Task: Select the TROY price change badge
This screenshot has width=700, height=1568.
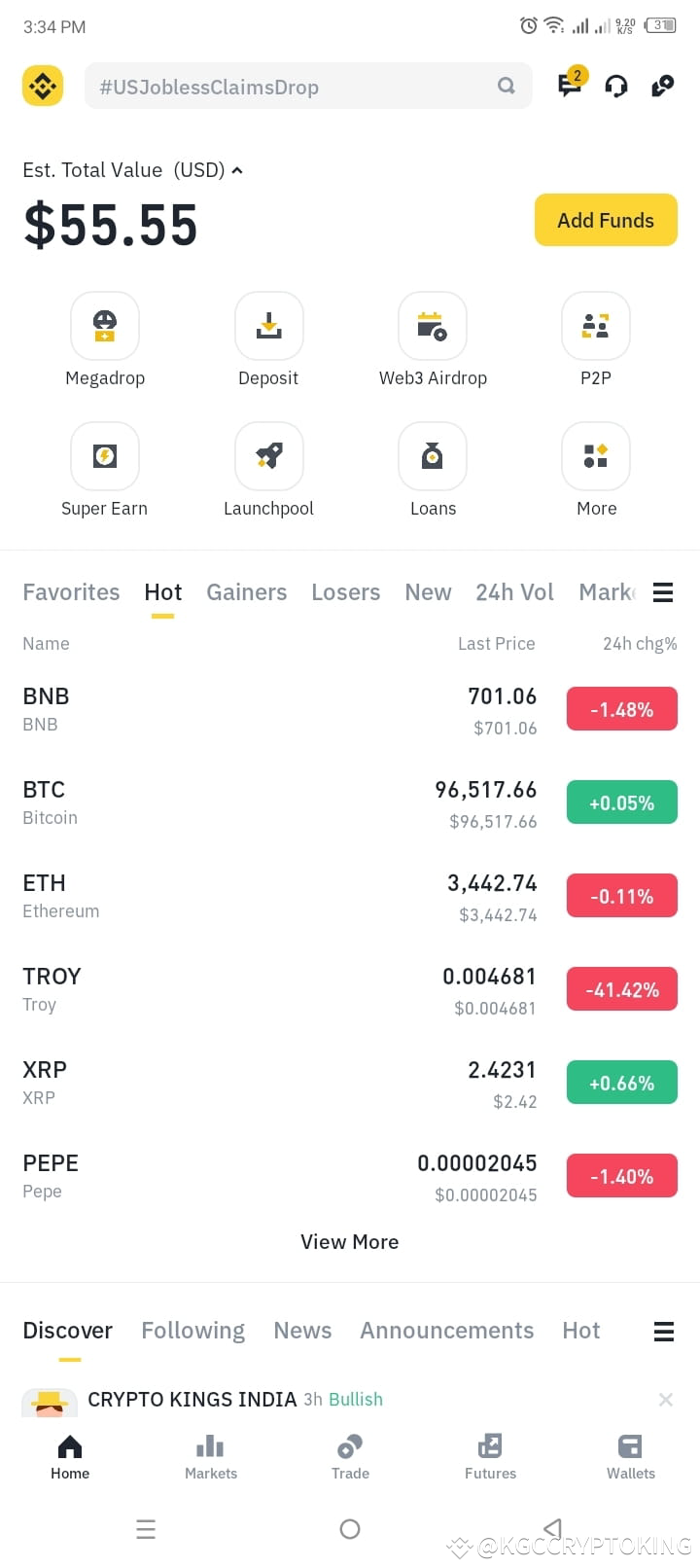Action: tap(622, 988)
